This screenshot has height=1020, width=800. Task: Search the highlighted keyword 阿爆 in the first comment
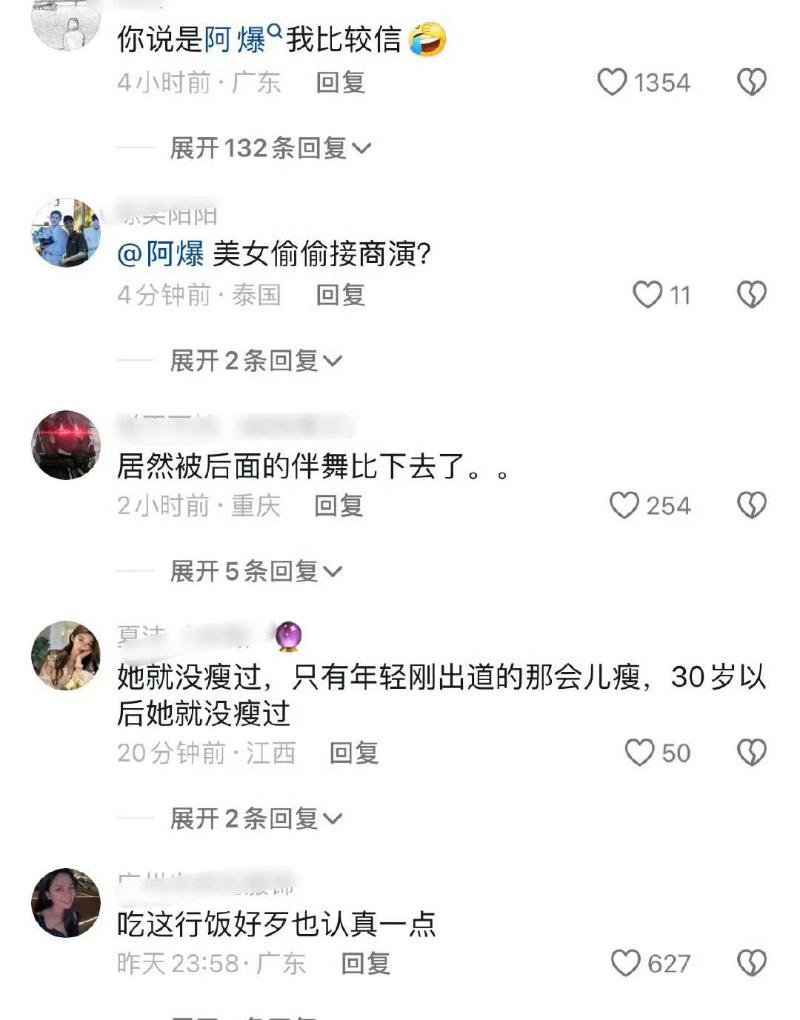point(237,40)
